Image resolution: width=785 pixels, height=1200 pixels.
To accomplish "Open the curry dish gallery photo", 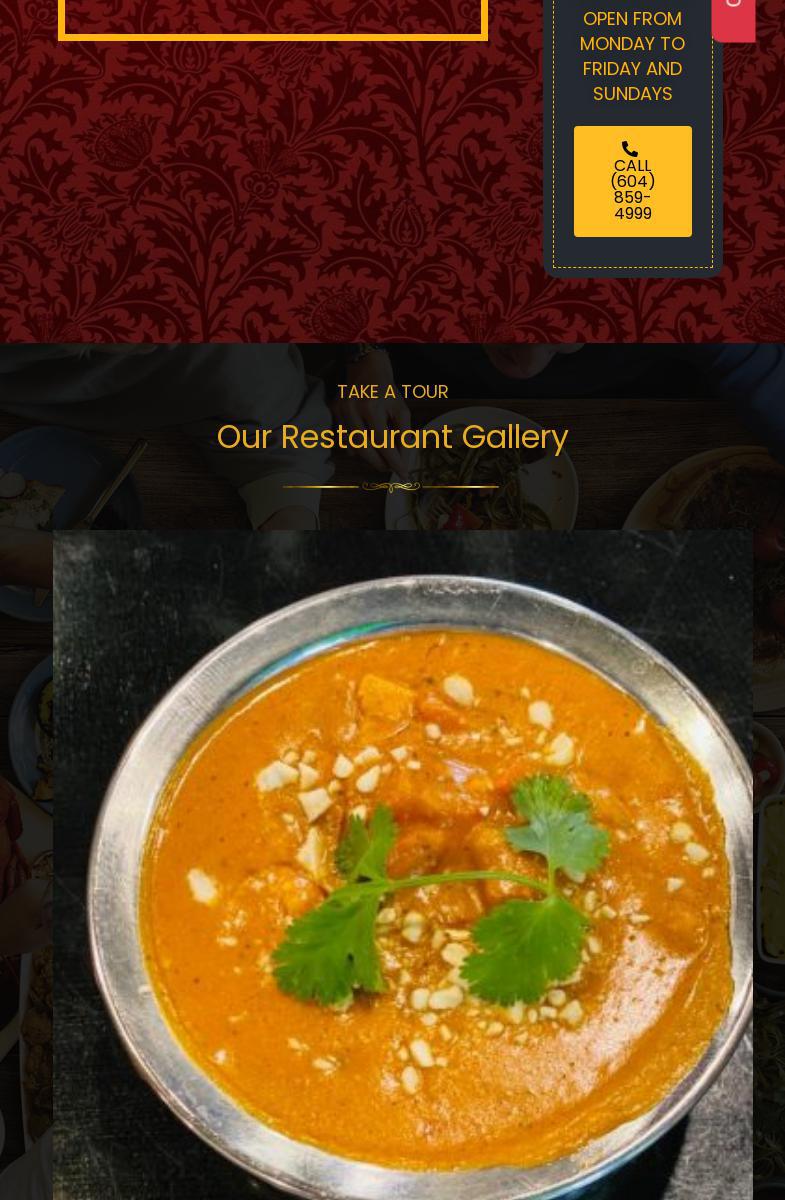I will [402, 864].
